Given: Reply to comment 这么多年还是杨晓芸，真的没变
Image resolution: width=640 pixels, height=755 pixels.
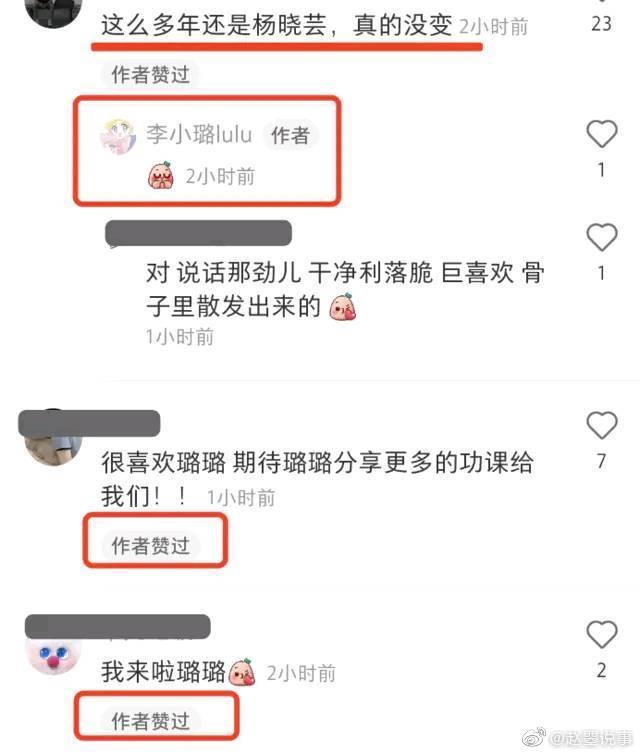Looking at the screenshot, I should coord(277,25).
